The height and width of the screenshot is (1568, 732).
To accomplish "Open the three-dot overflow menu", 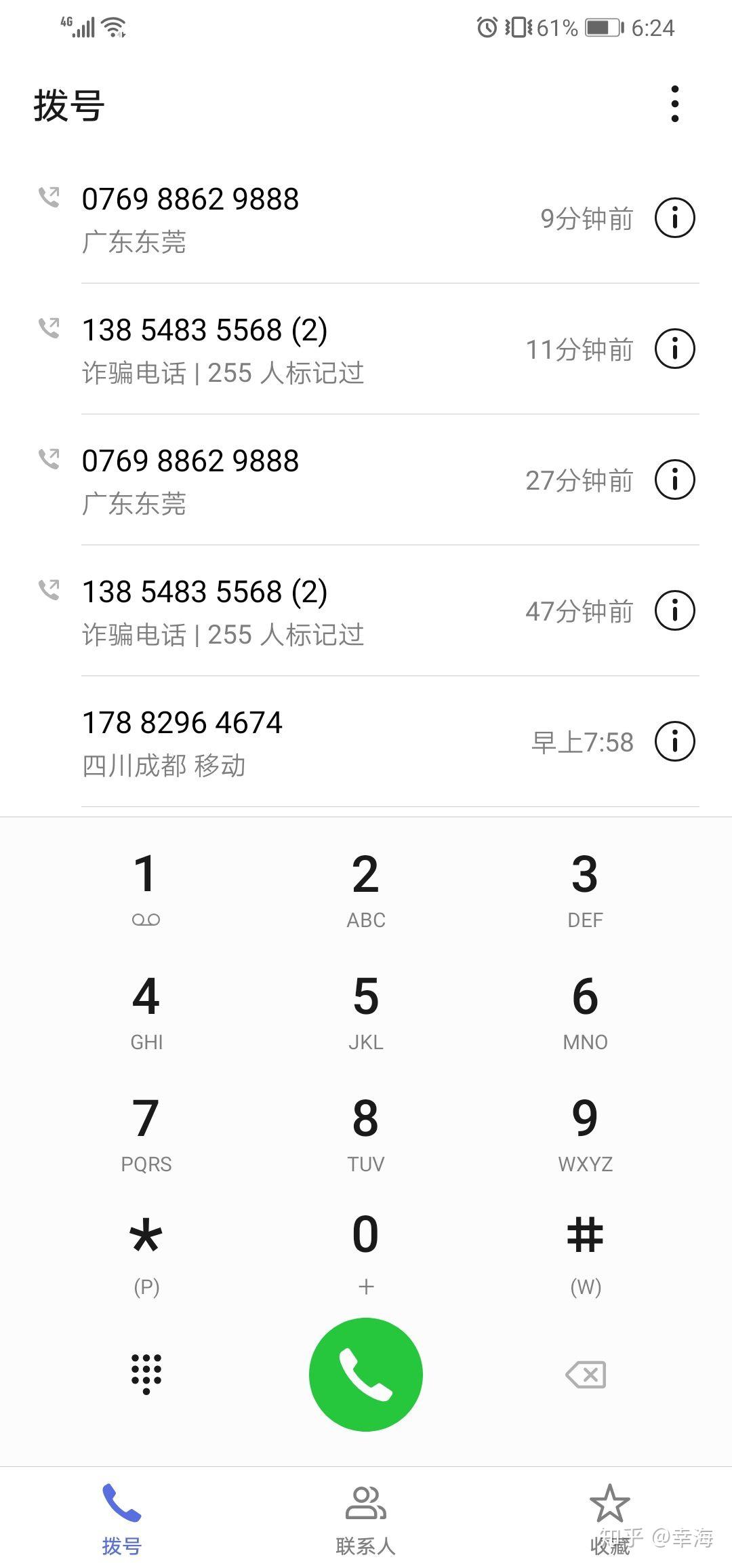I will click(x=674, y=105).
